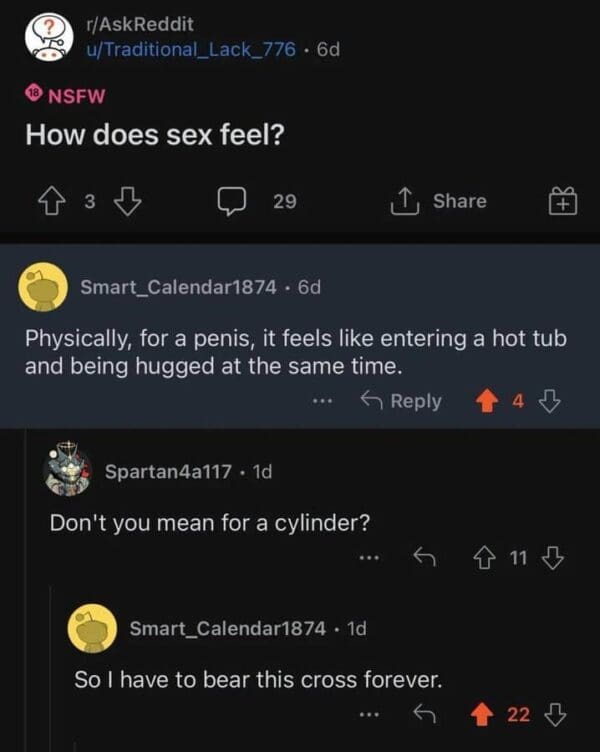Open the overflow menu on Spartan4a117's comment

[369, 558]
